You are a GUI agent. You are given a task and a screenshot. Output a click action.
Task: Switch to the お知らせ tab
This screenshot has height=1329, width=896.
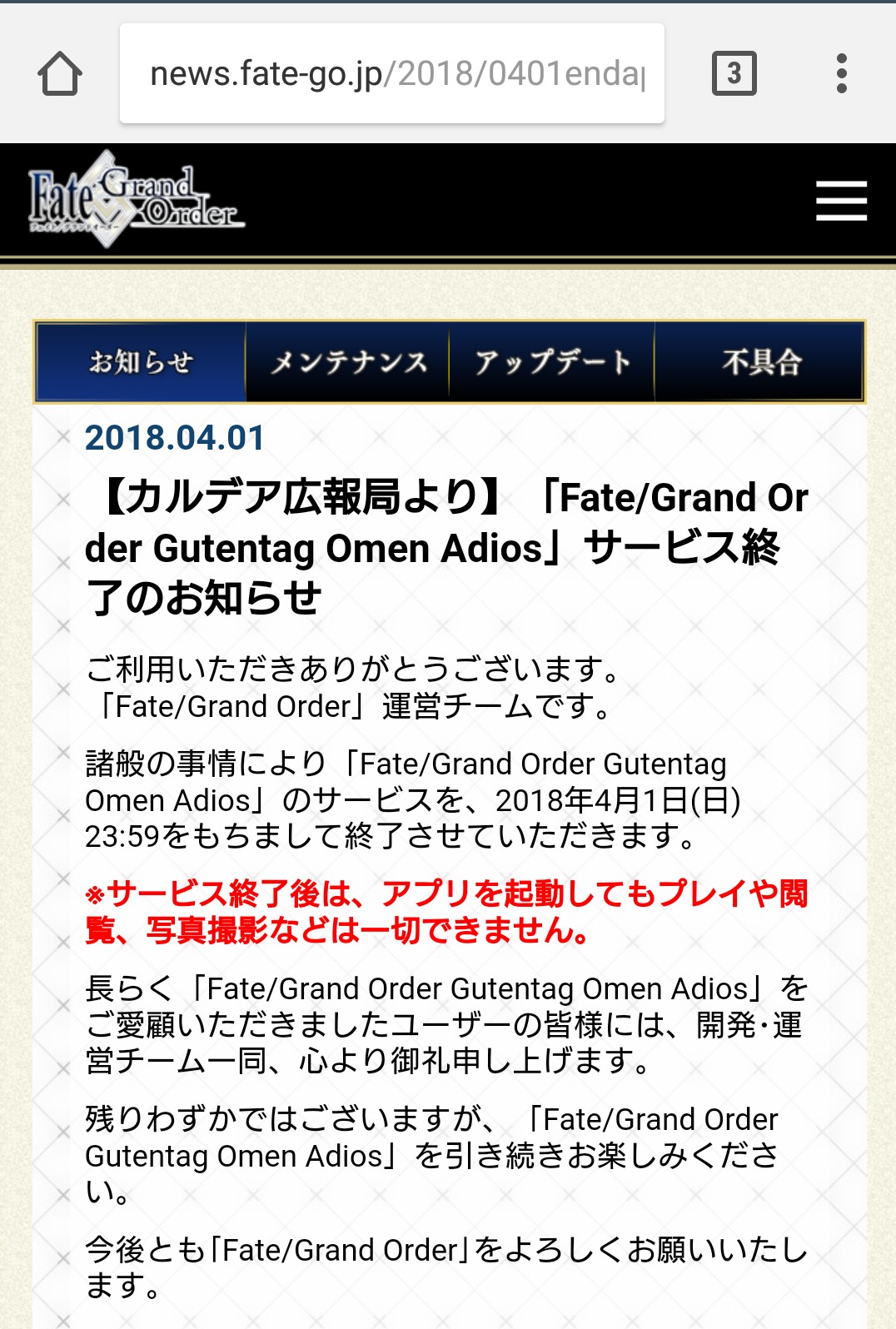click(141, 362)
